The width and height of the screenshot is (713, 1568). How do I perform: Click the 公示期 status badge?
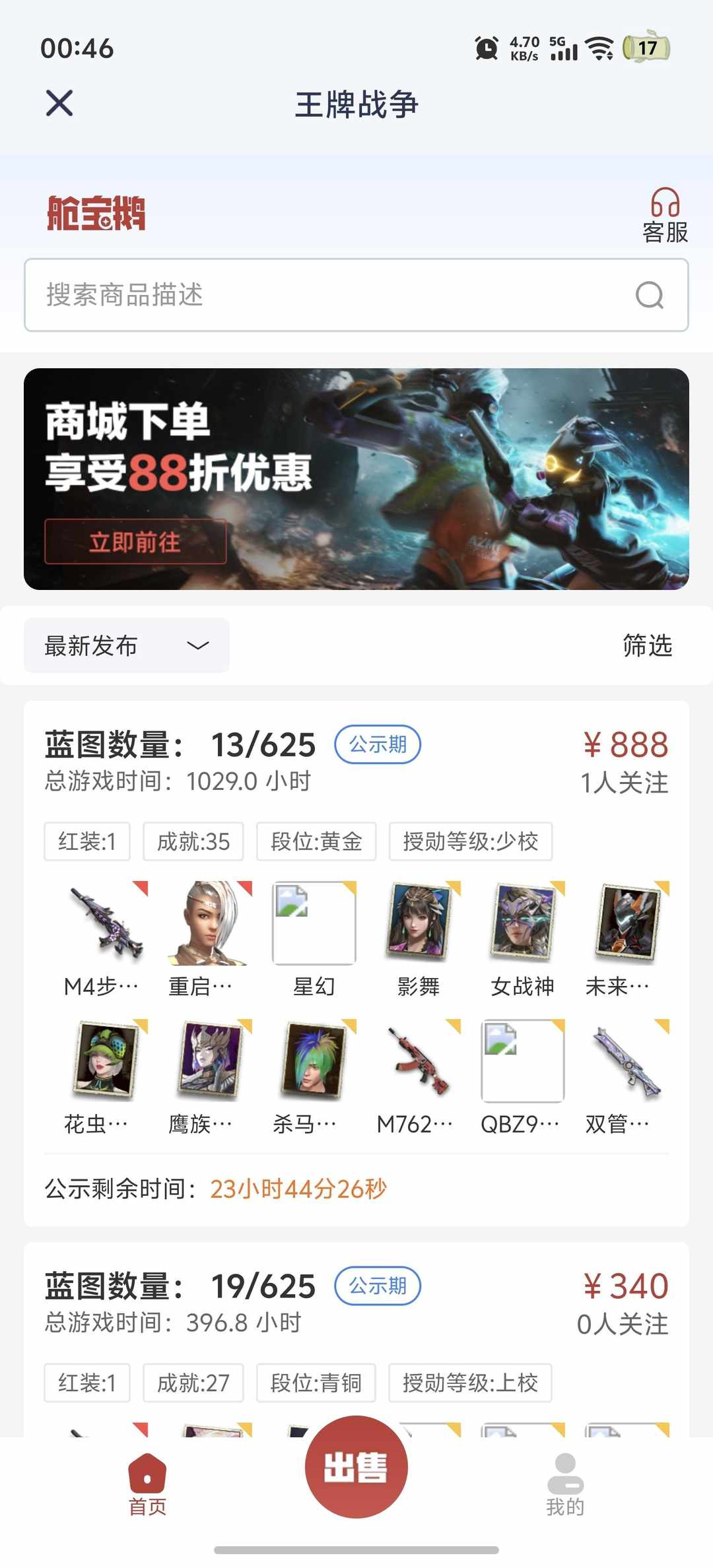click(x=377, y=744)
